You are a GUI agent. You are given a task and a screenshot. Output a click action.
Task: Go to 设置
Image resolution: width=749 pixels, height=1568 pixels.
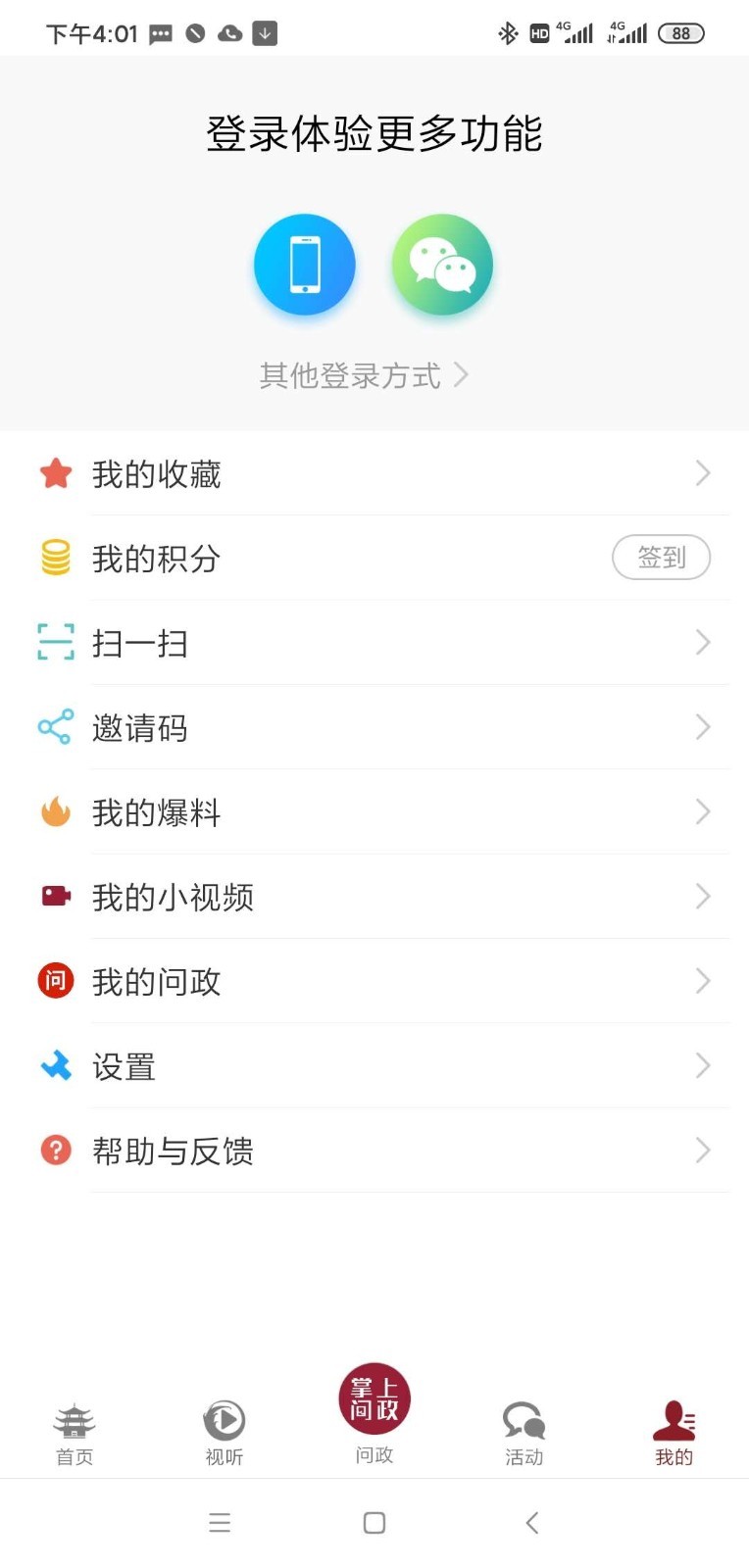[374, 1065]
